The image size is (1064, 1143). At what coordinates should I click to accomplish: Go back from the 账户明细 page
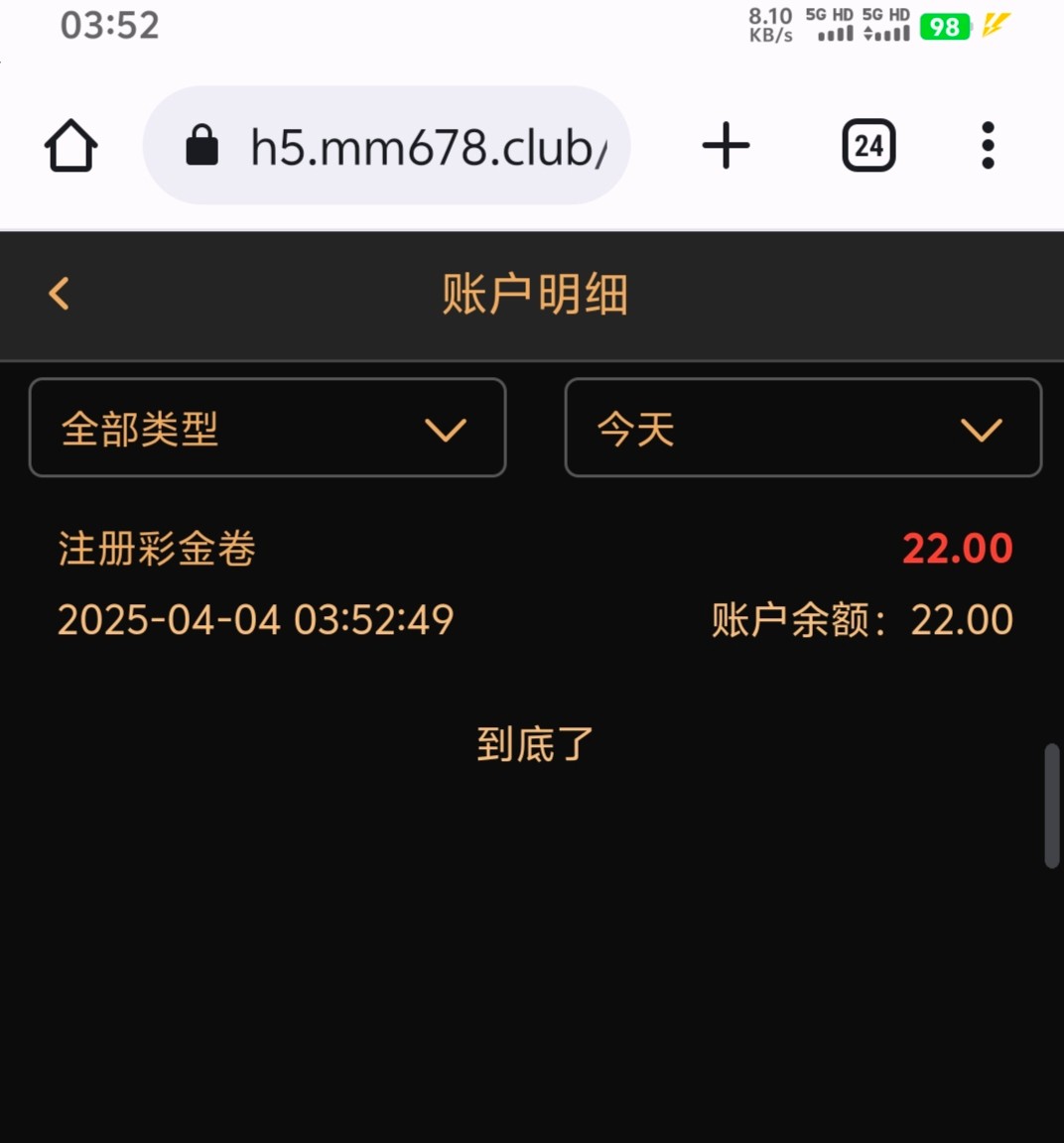[60, 294]
